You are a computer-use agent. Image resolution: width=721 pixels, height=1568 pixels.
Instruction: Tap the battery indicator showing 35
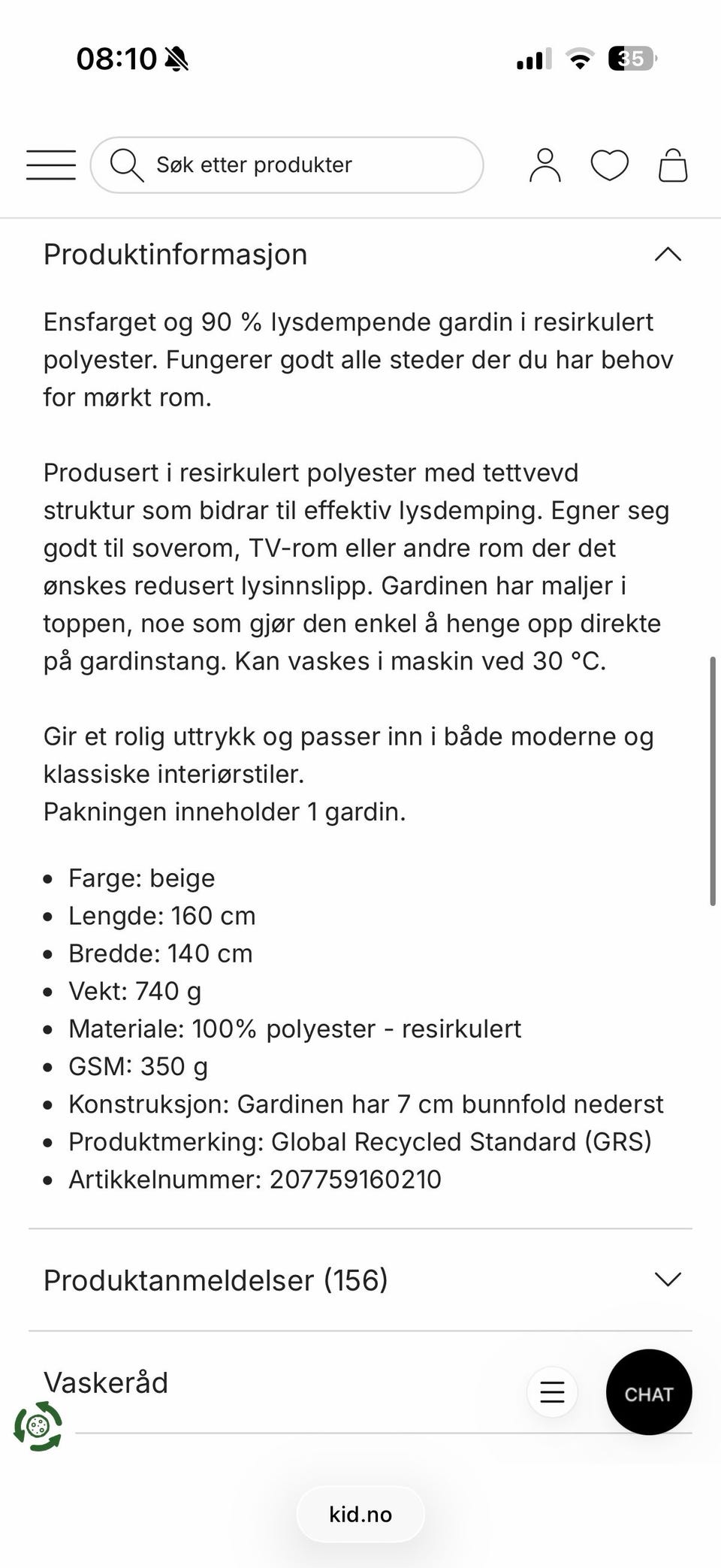tap(632, 59)
